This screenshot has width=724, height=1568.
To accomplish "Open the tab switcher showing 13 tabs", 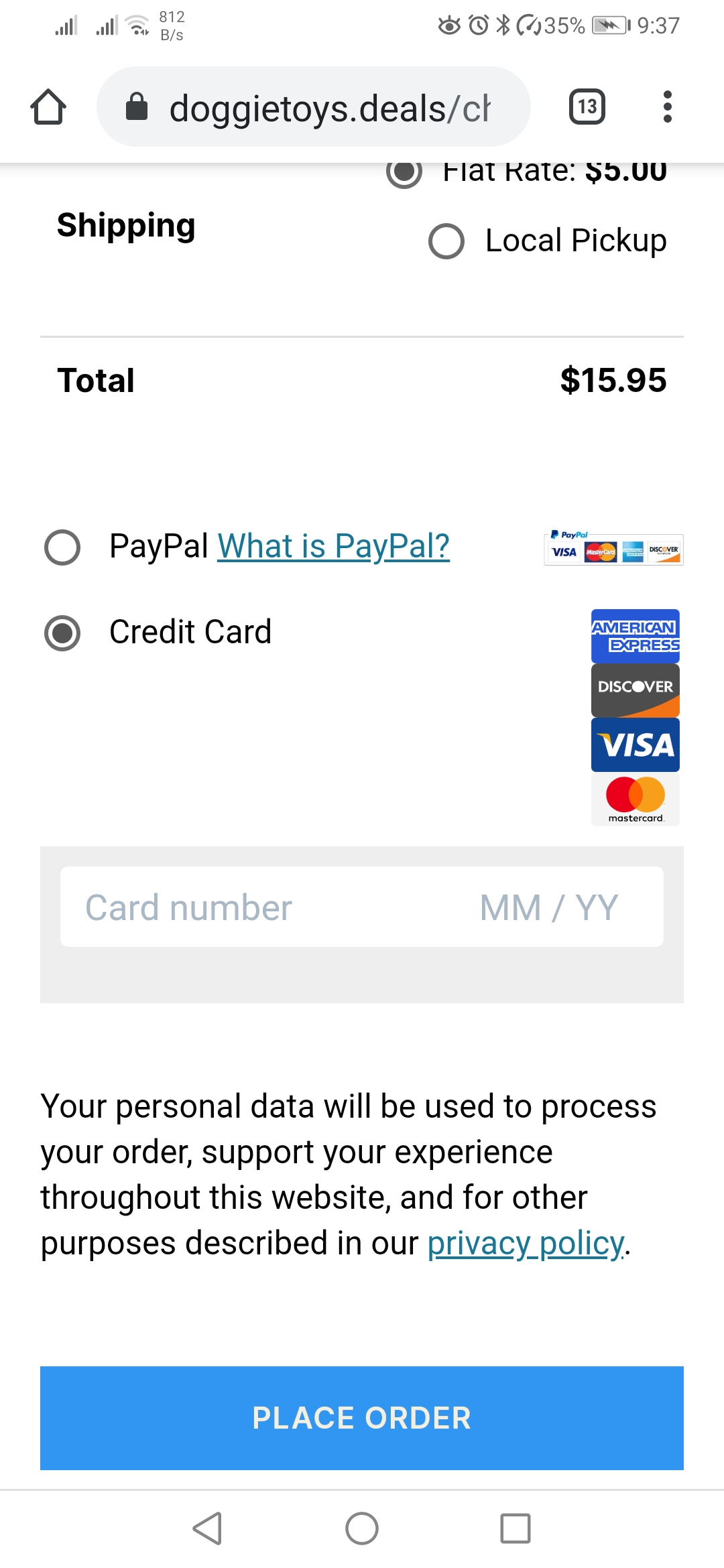I will (x=587, y=107).
